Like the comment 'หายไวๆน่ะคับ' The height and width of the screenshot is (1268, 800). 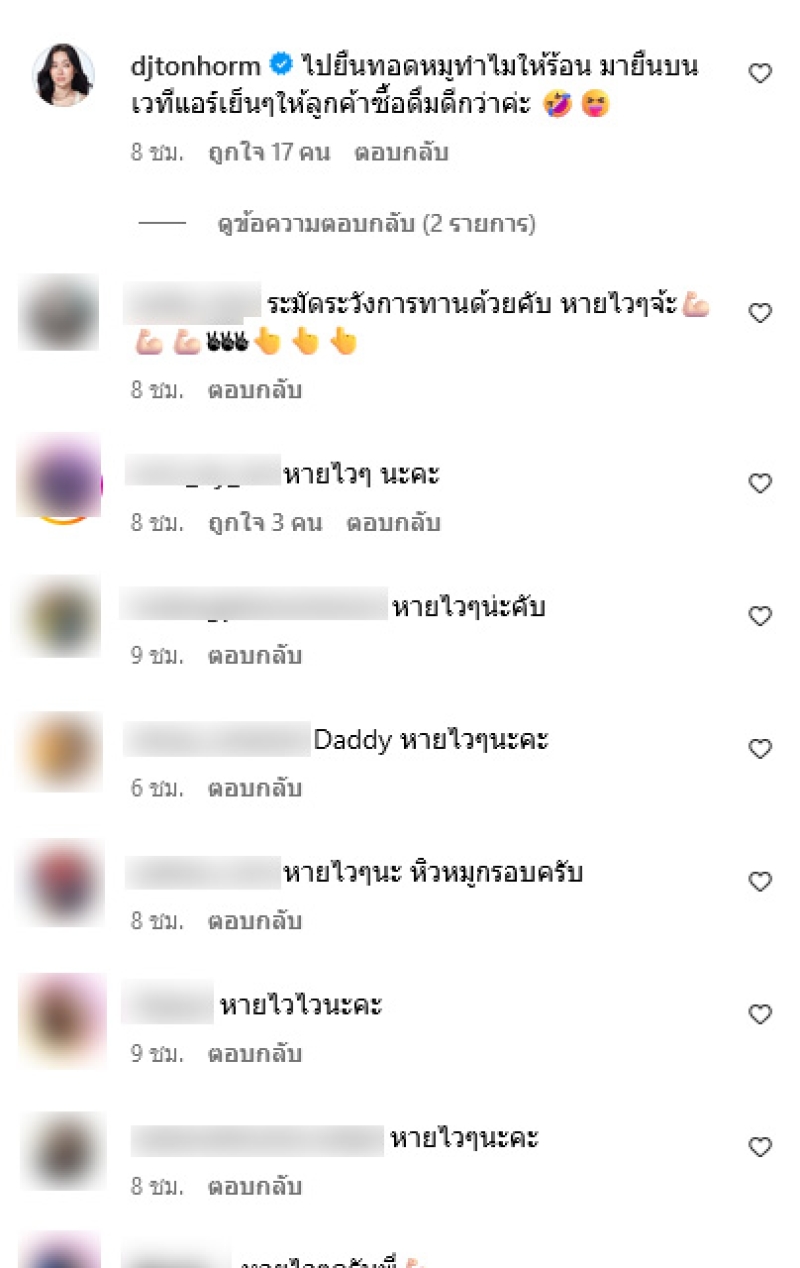click(760, 616)
